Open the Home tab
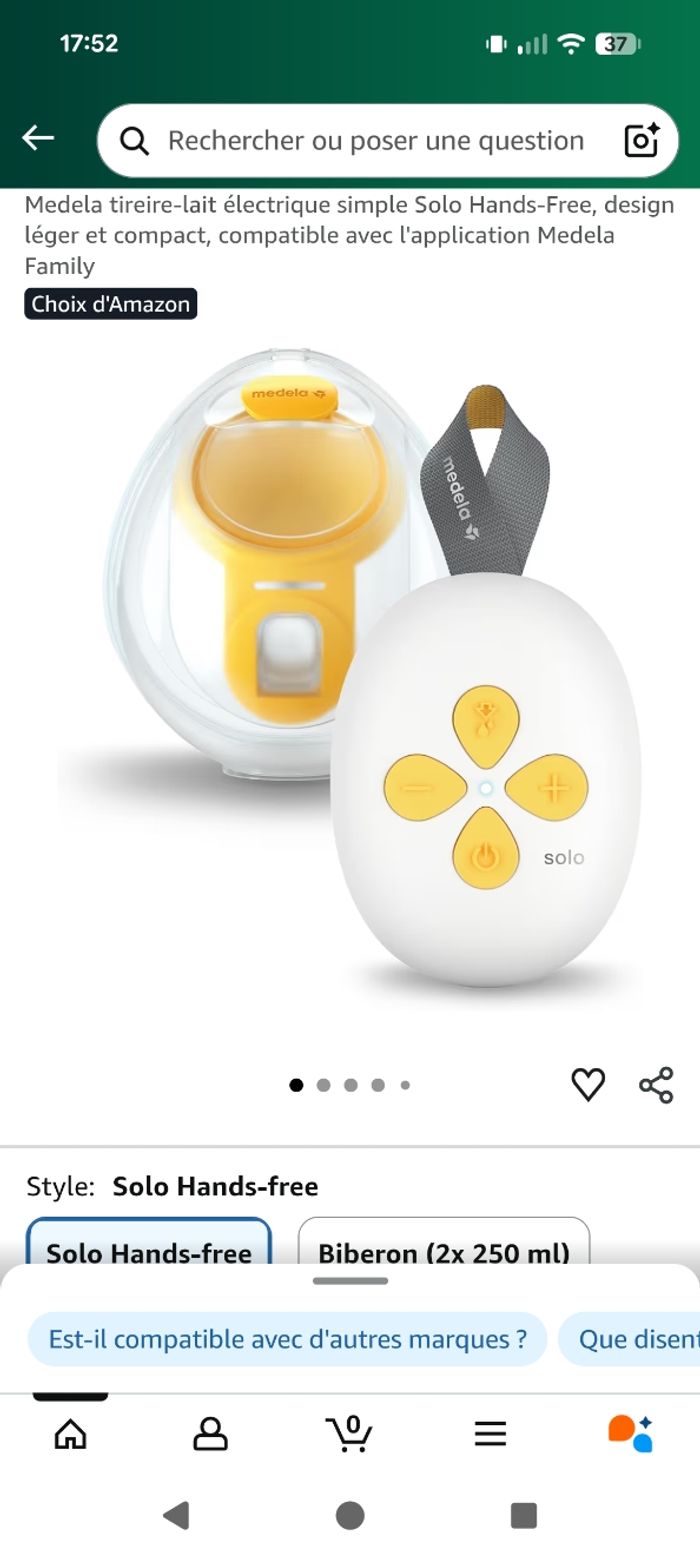The height and width of the screenshot is (1556, 700). [70, 1435]
